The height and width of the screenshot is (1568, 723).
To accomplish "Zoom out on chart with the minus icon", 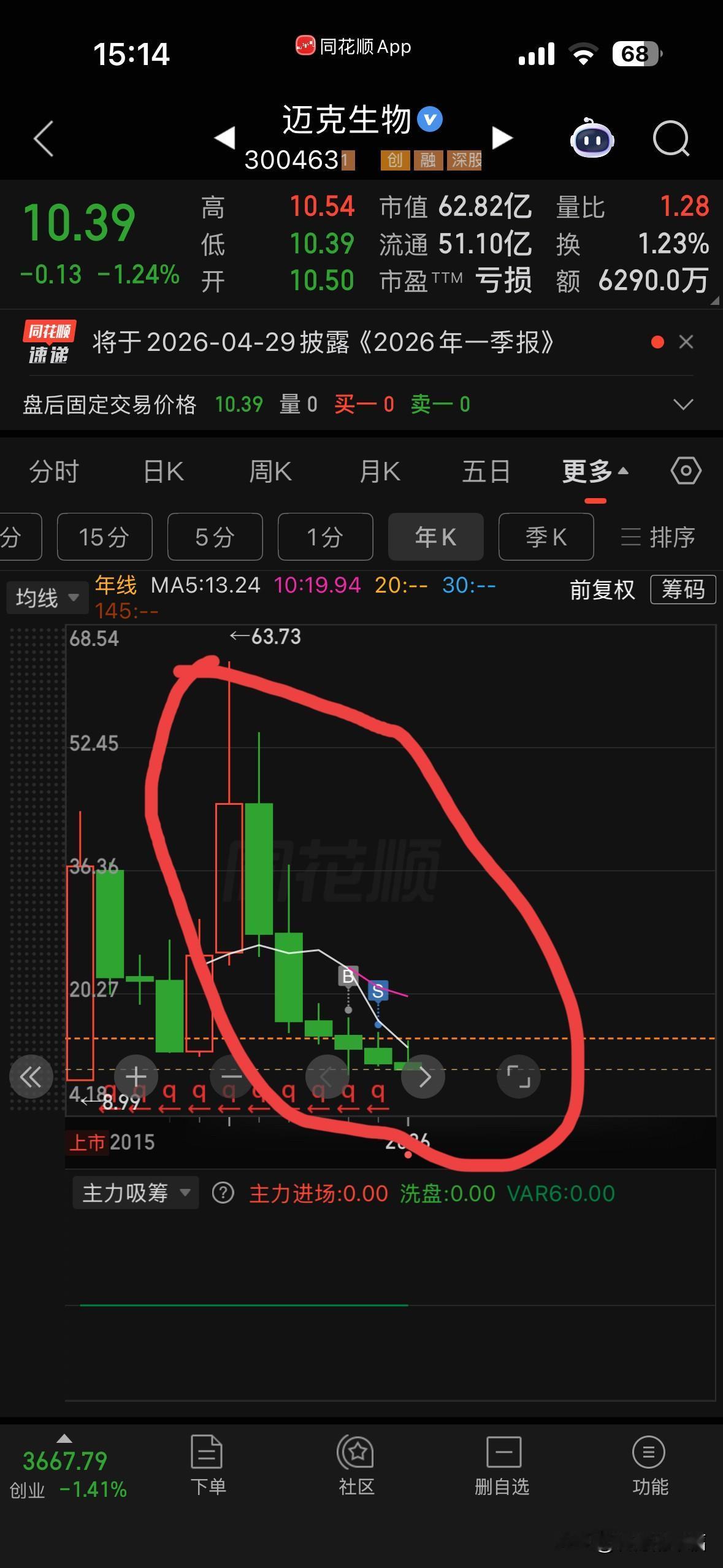I will (231, 1075).
